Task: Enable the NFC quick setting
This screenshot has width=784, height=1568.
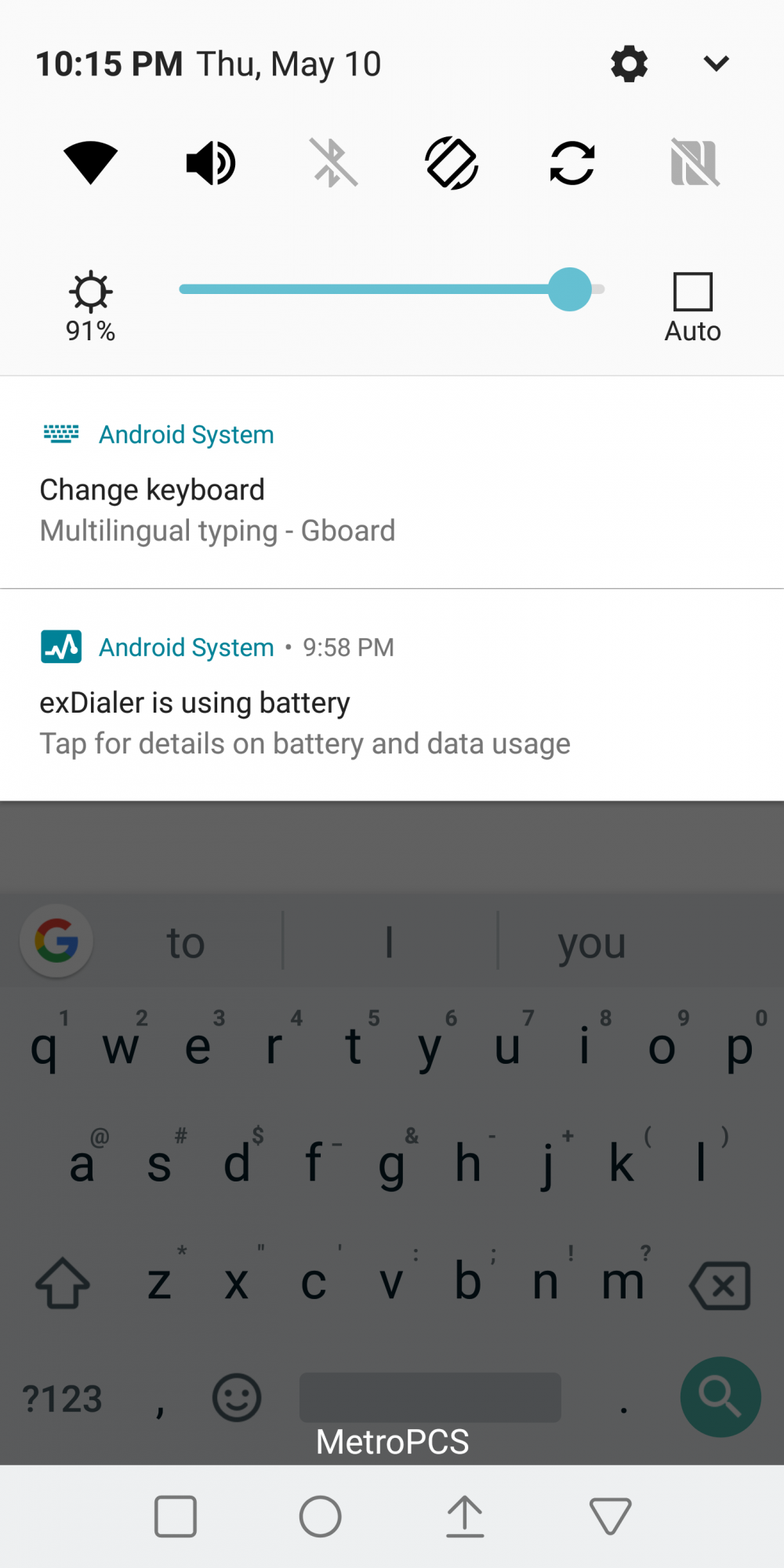Action: click(x=695, y=163)
